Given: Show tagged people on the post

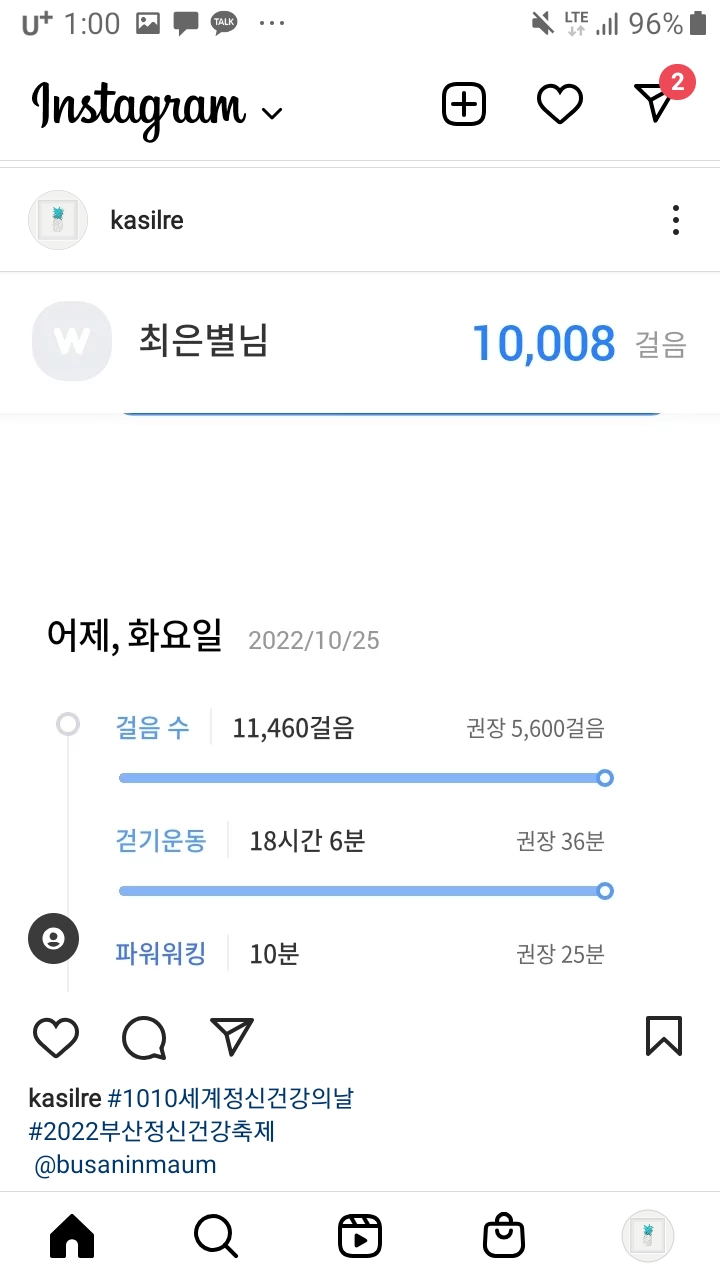Looking at the screenshot, I should pyautogui.click(x=54, y=938).
